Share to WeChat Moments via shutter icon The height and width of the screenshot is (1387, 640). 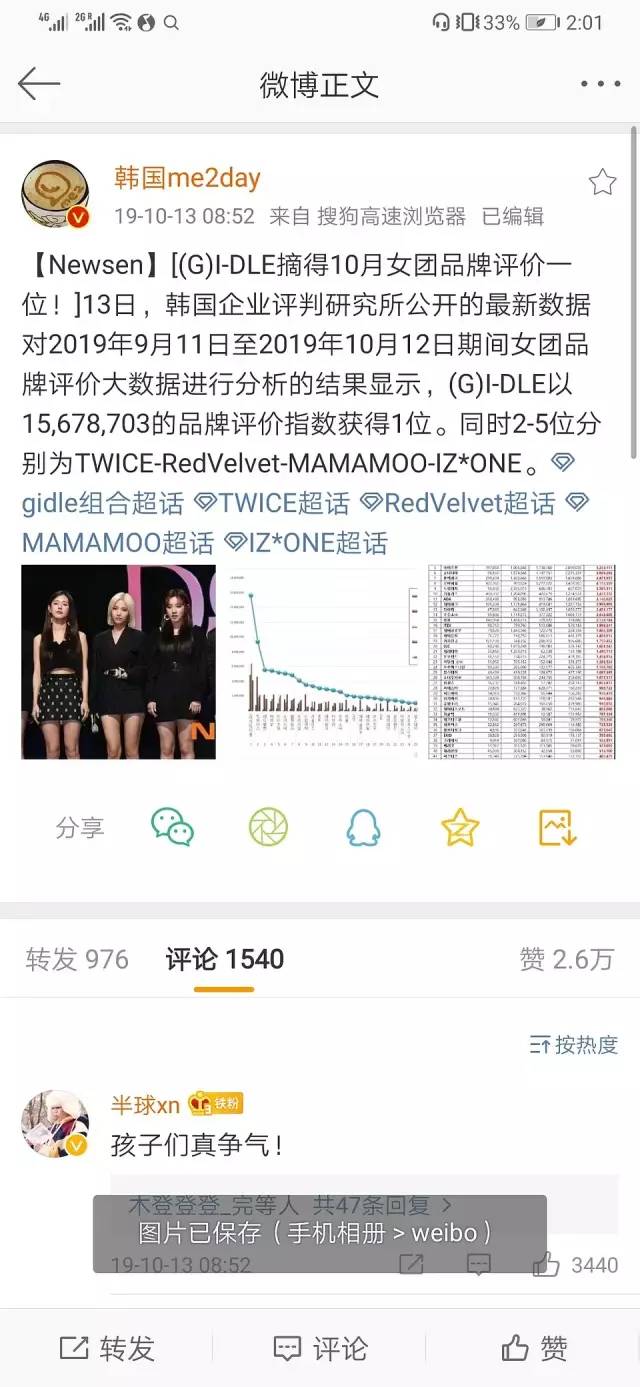coord(268,827)
